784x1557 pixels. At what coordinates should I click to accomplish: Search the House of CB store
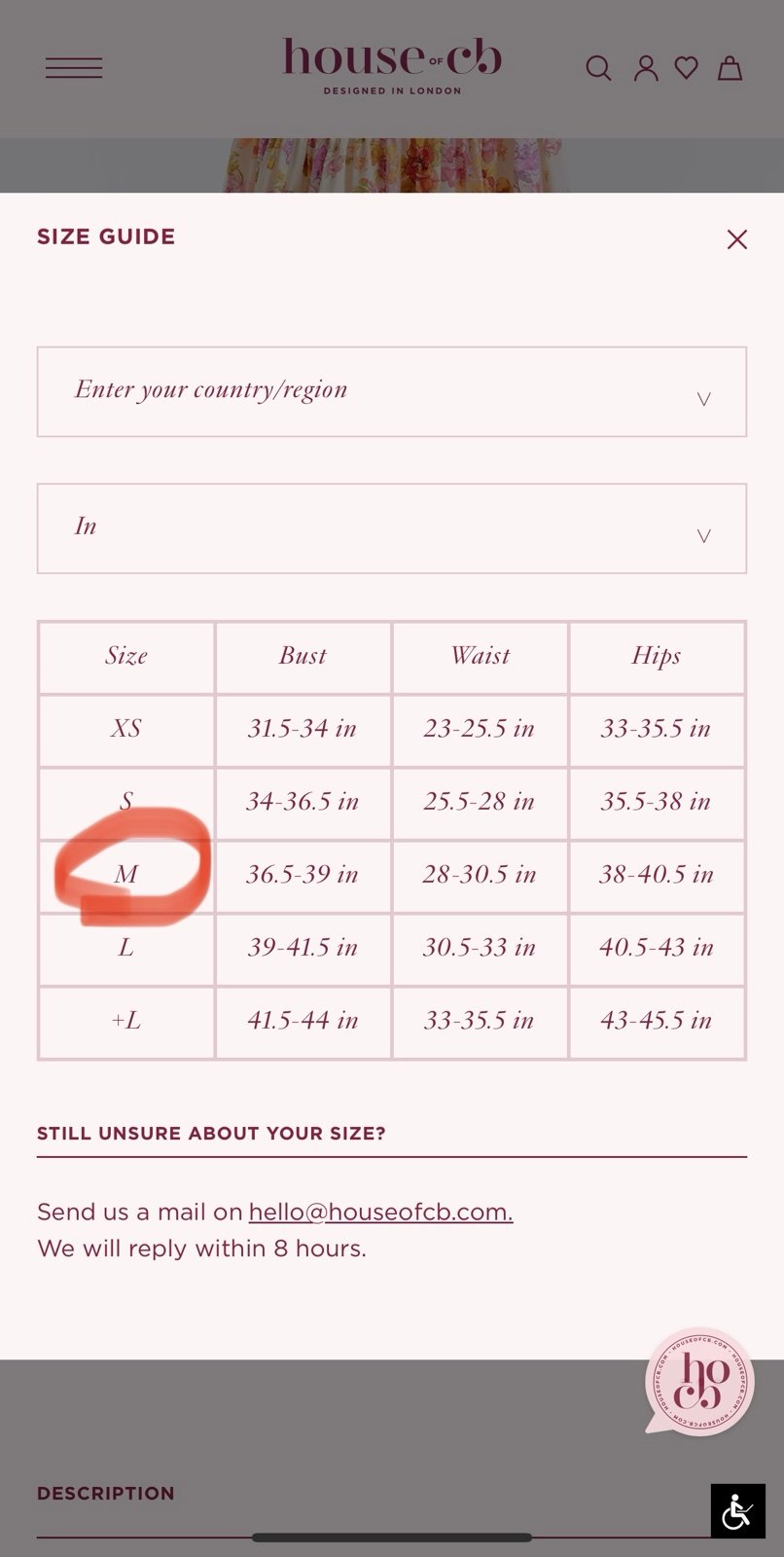click(598, 68)
